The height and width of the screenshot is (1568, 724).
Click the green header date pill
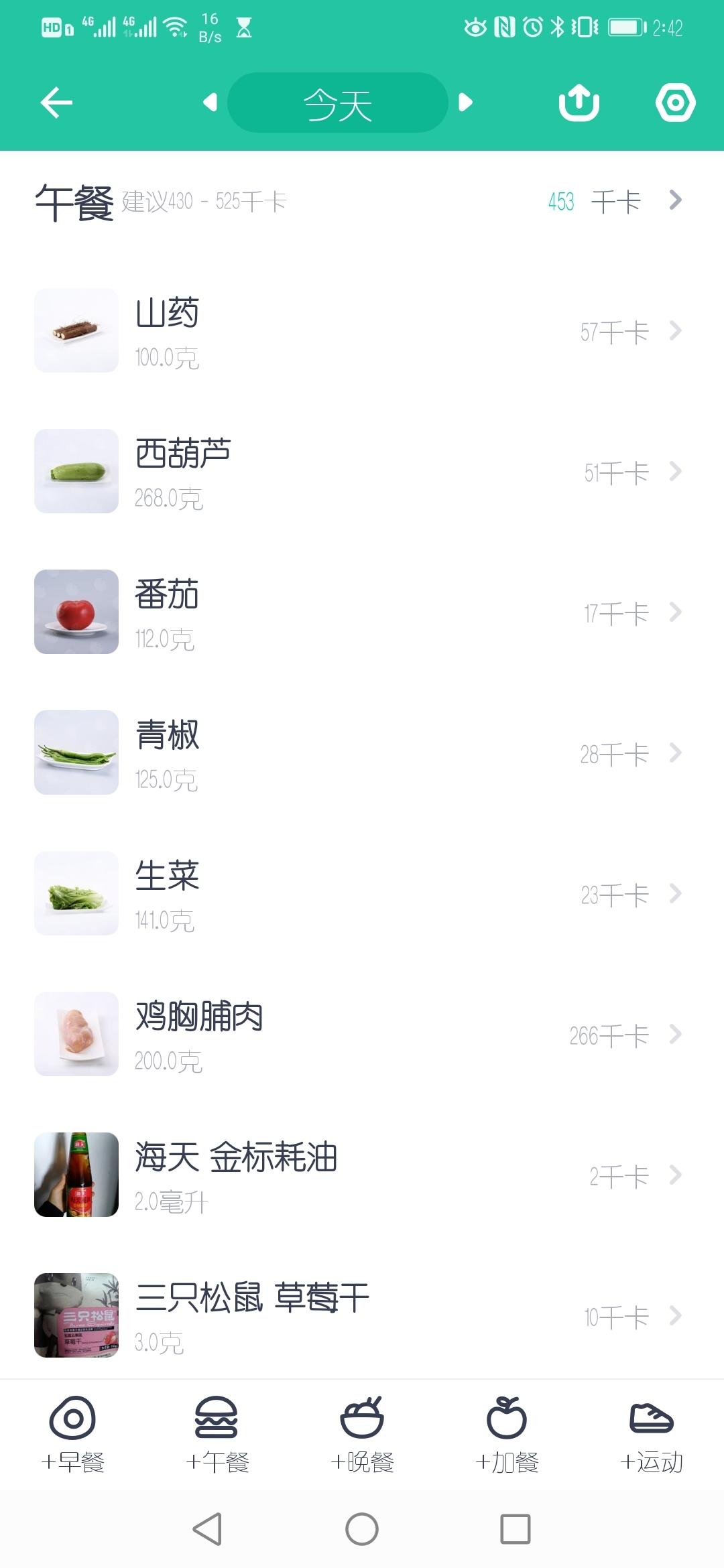(x=337, y=103)
